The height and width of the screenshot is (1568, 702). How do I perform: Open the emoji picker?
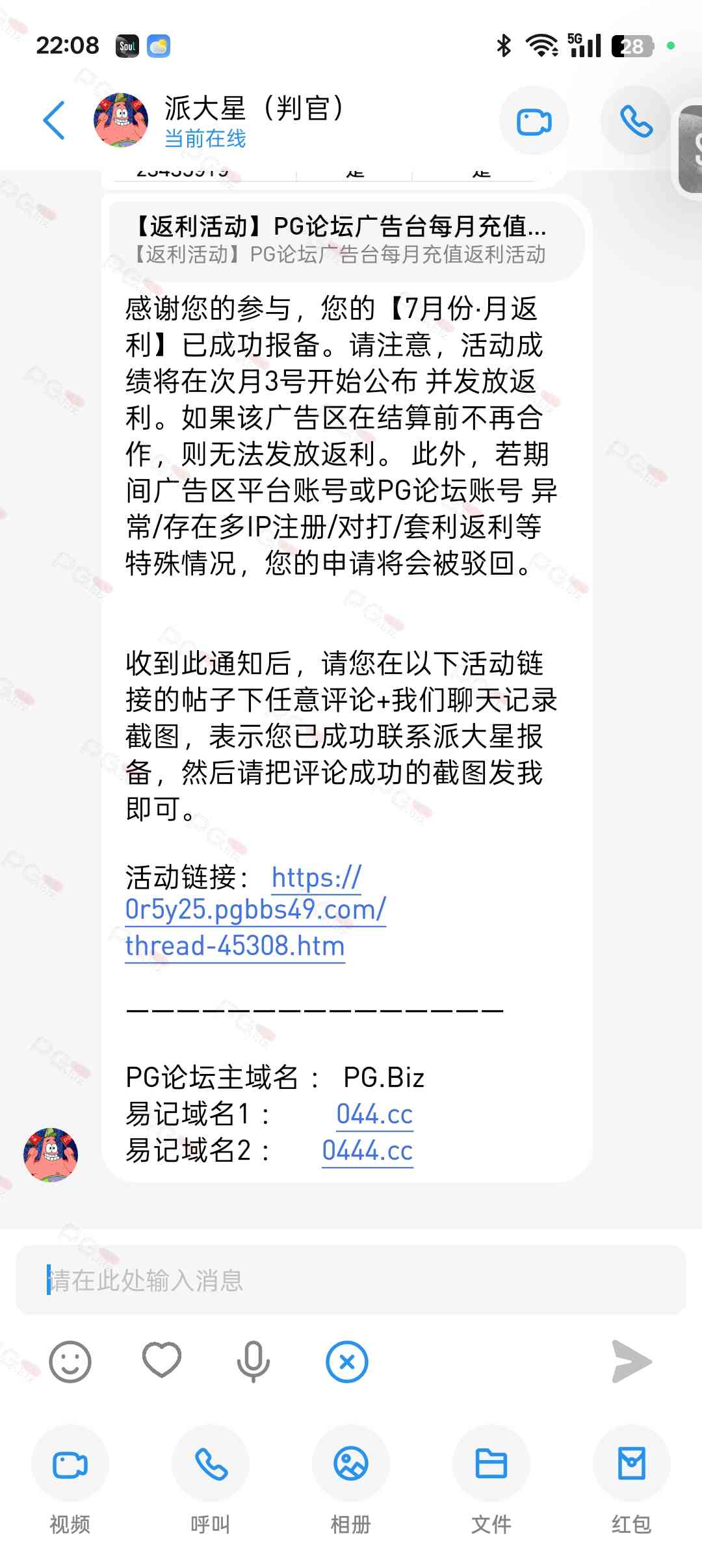click(70, 1361)
